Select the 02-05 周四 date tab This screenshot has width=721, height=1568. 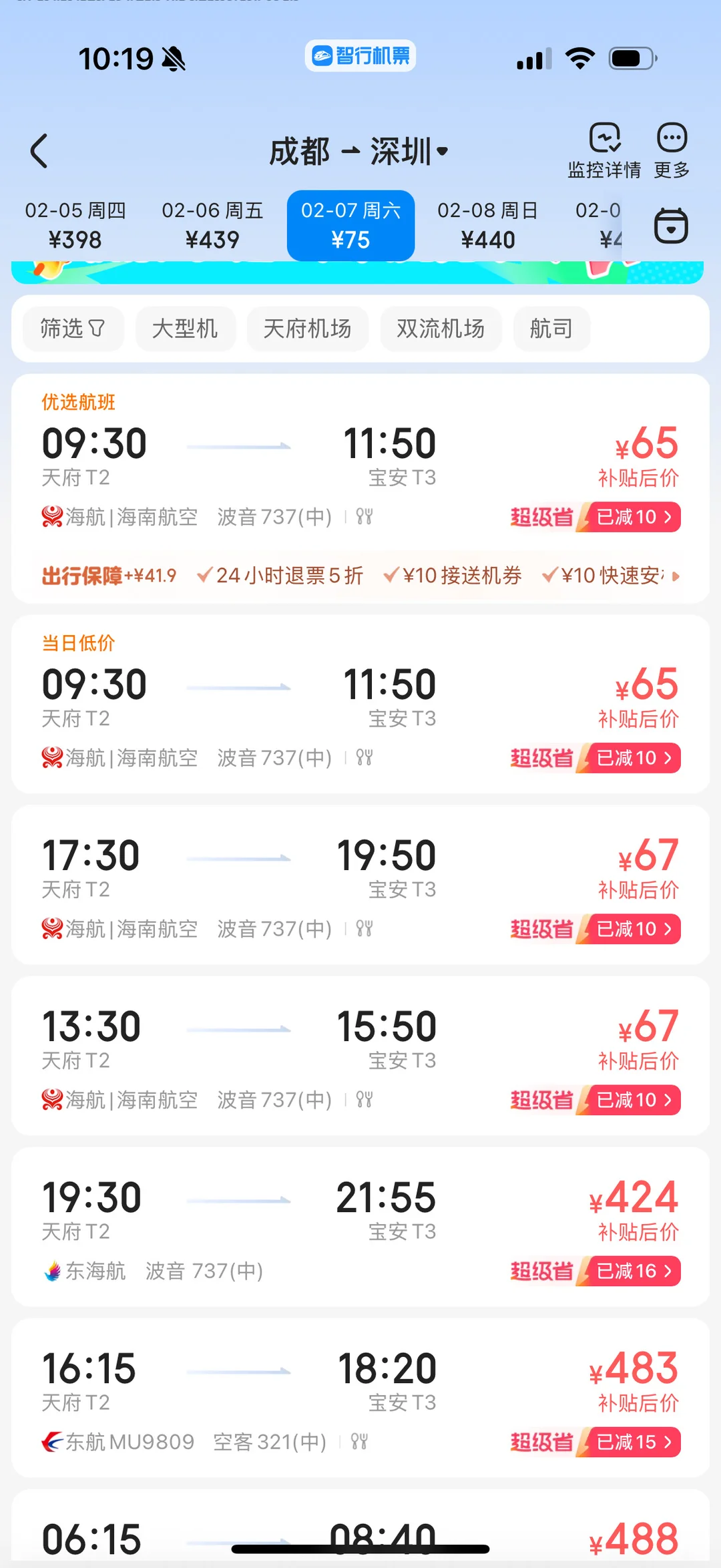pos(75,225)
